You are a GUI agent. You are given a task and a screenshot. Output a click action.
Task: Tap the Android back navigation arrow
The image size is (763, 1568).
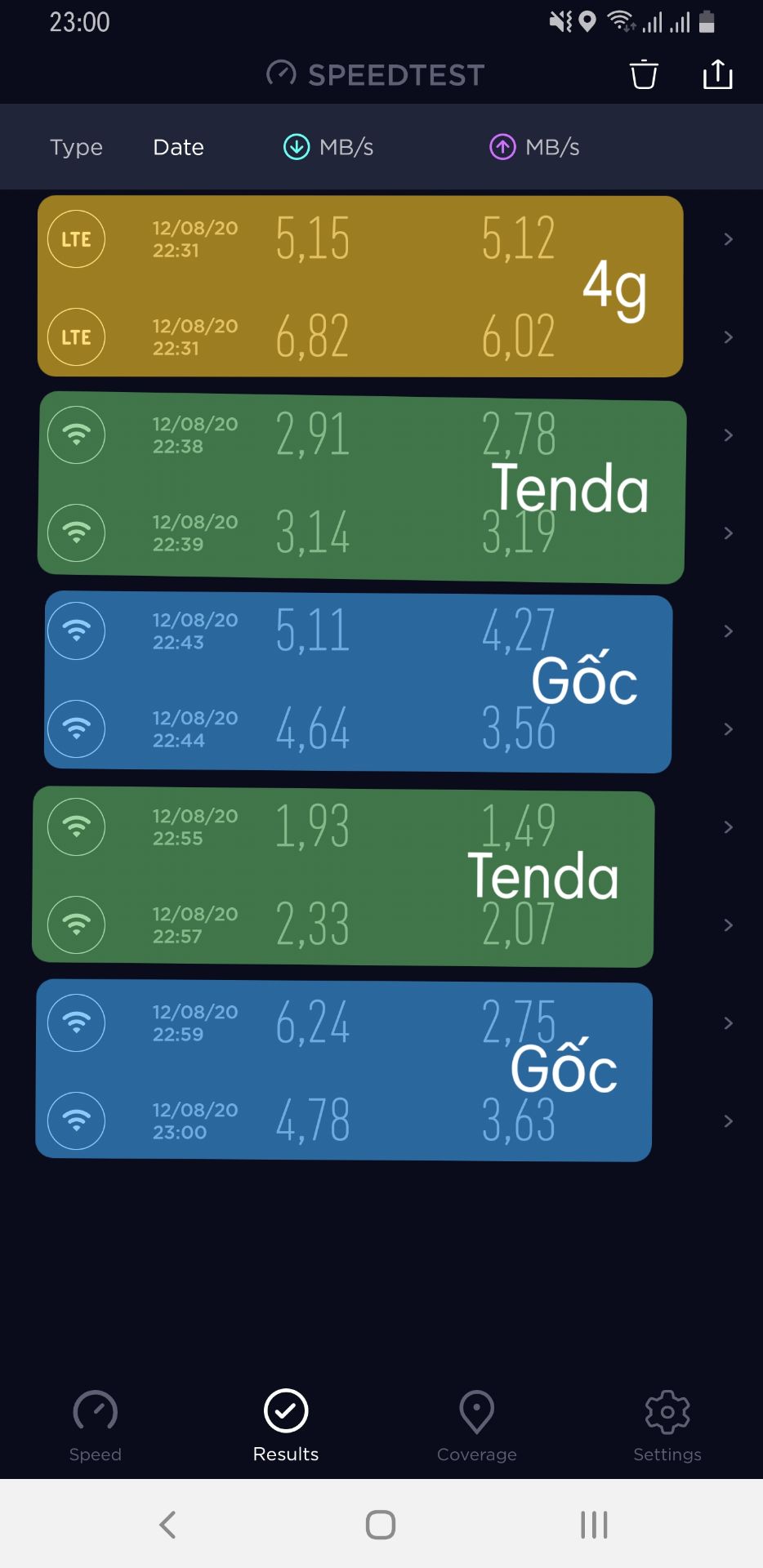pos(168,1523)
